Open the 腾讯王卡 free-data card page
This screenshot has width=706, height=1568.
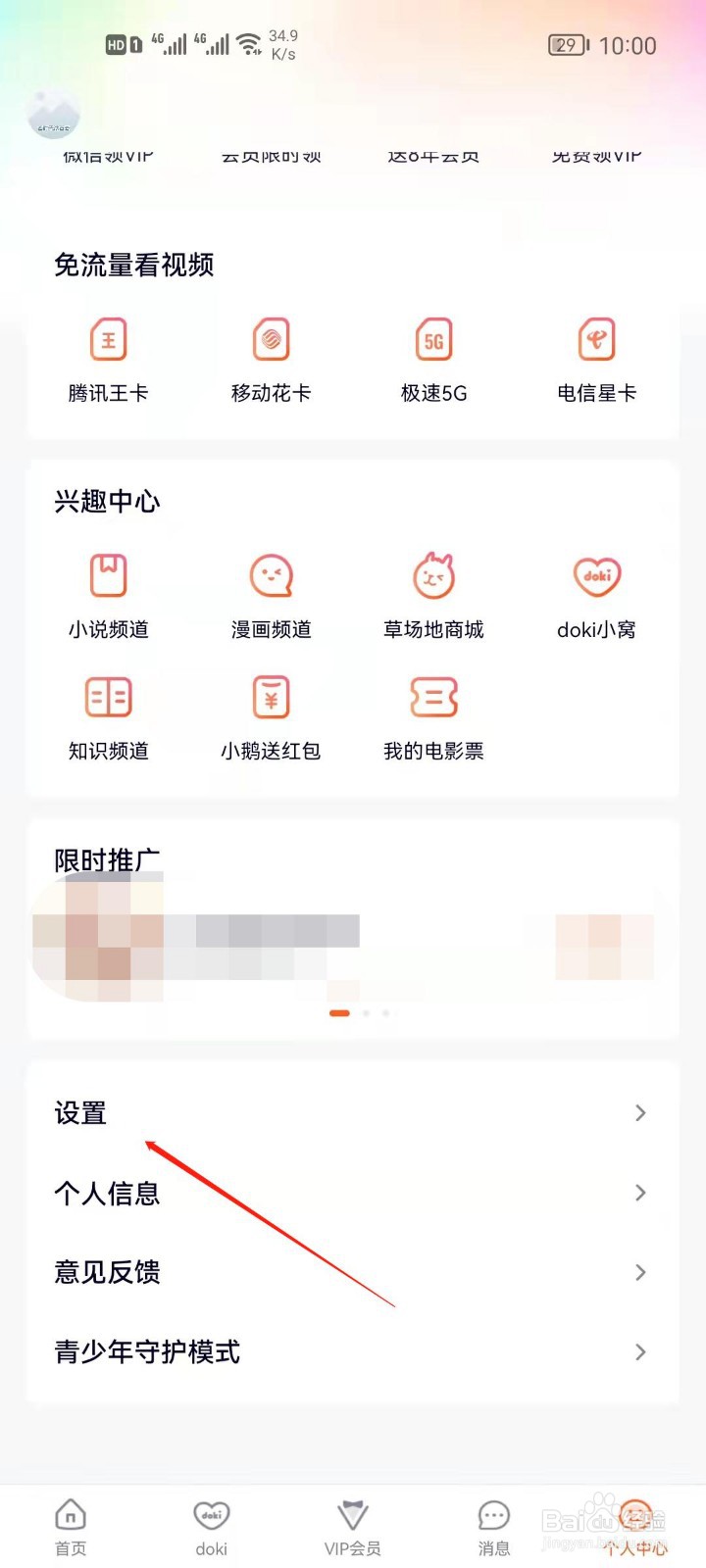[108, 358]
